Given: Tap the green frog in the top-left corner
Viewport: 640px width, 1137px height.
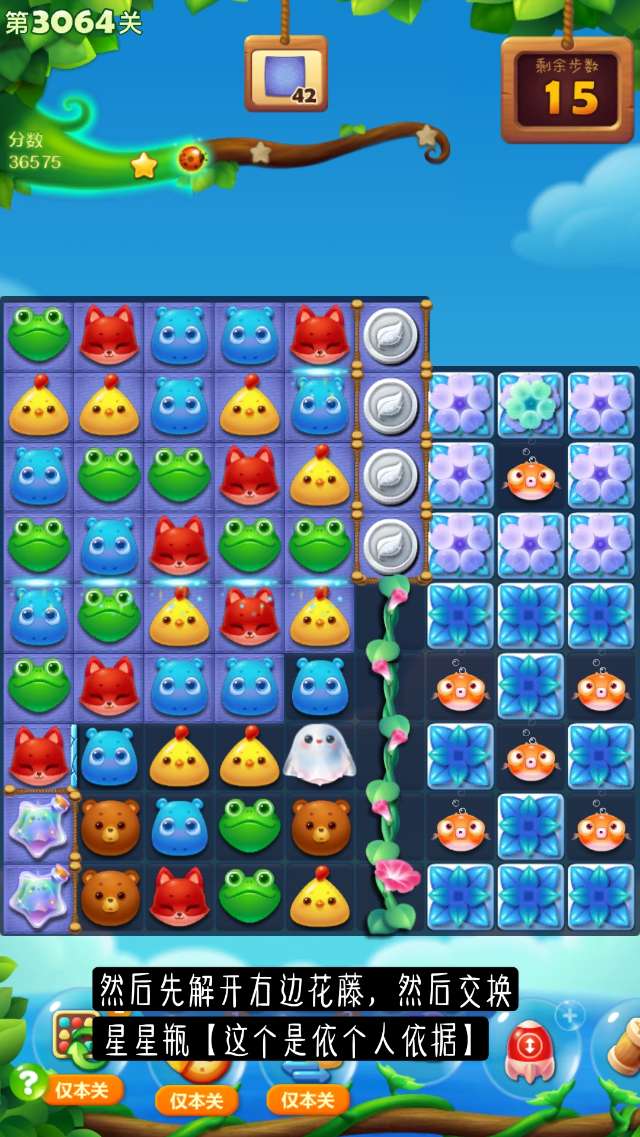Looking at the screenshot, I should click(x=38, y=335).
